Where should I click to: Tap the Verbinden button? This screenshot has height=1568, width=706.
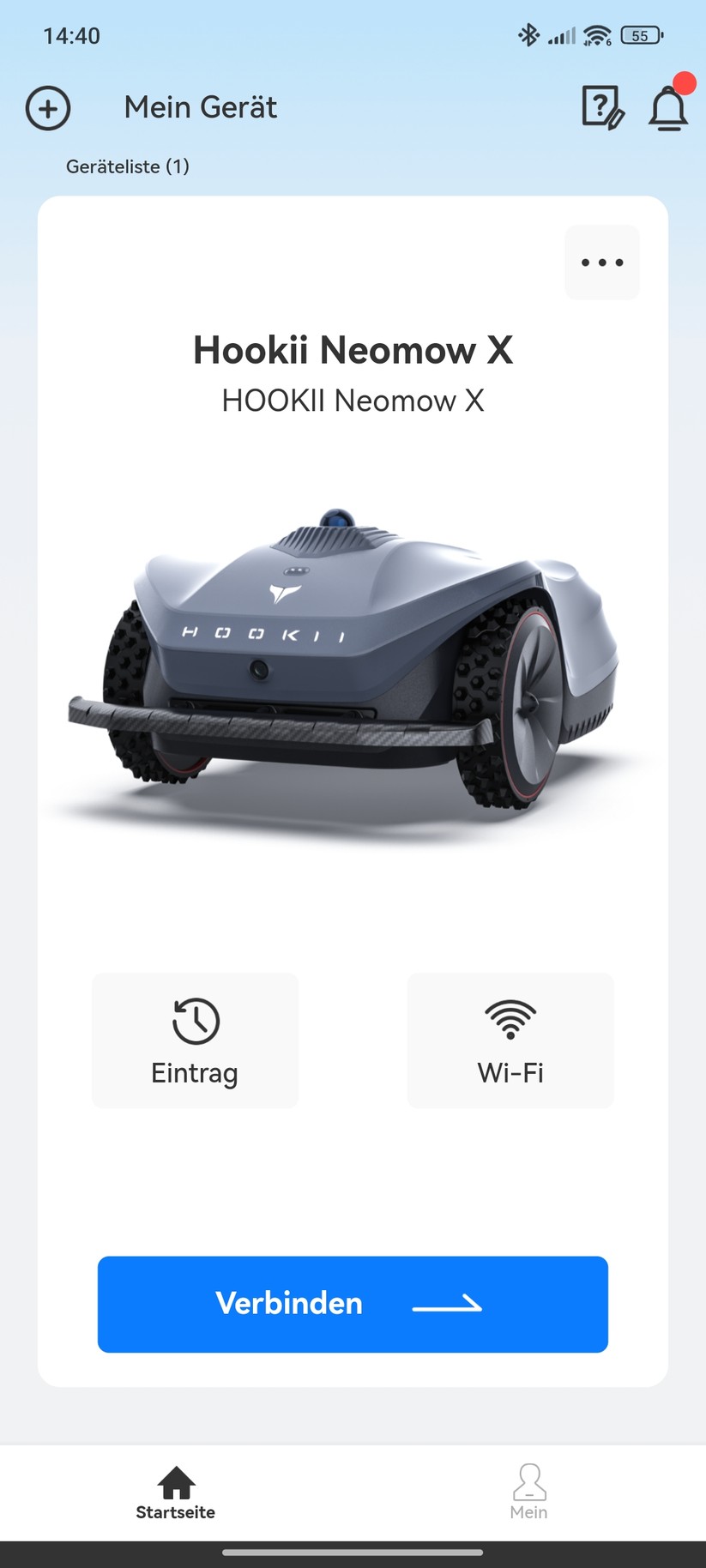[x=353, y=1304]
